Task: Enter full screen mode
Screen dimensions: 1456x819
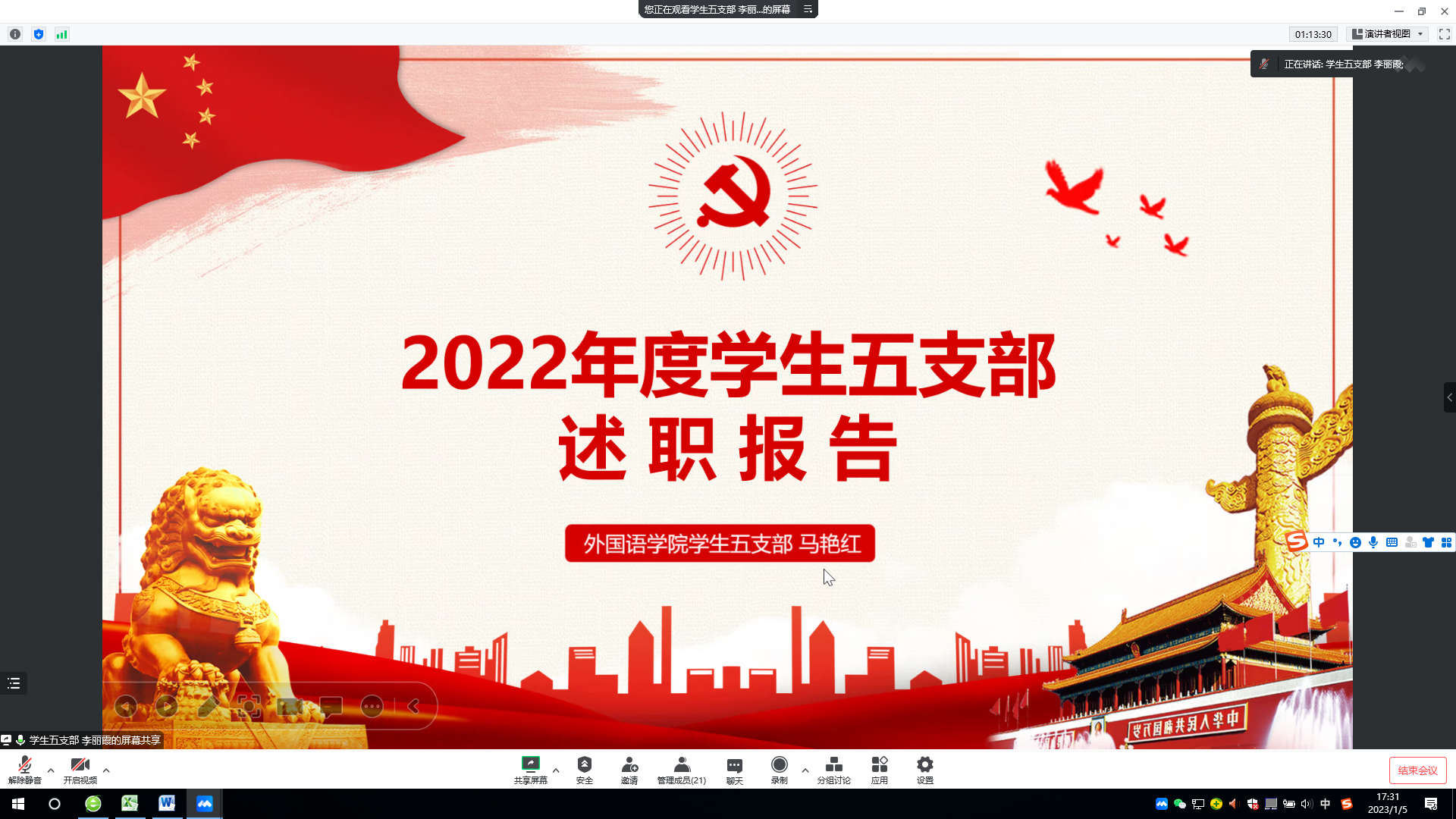Action: (1444, 34)
